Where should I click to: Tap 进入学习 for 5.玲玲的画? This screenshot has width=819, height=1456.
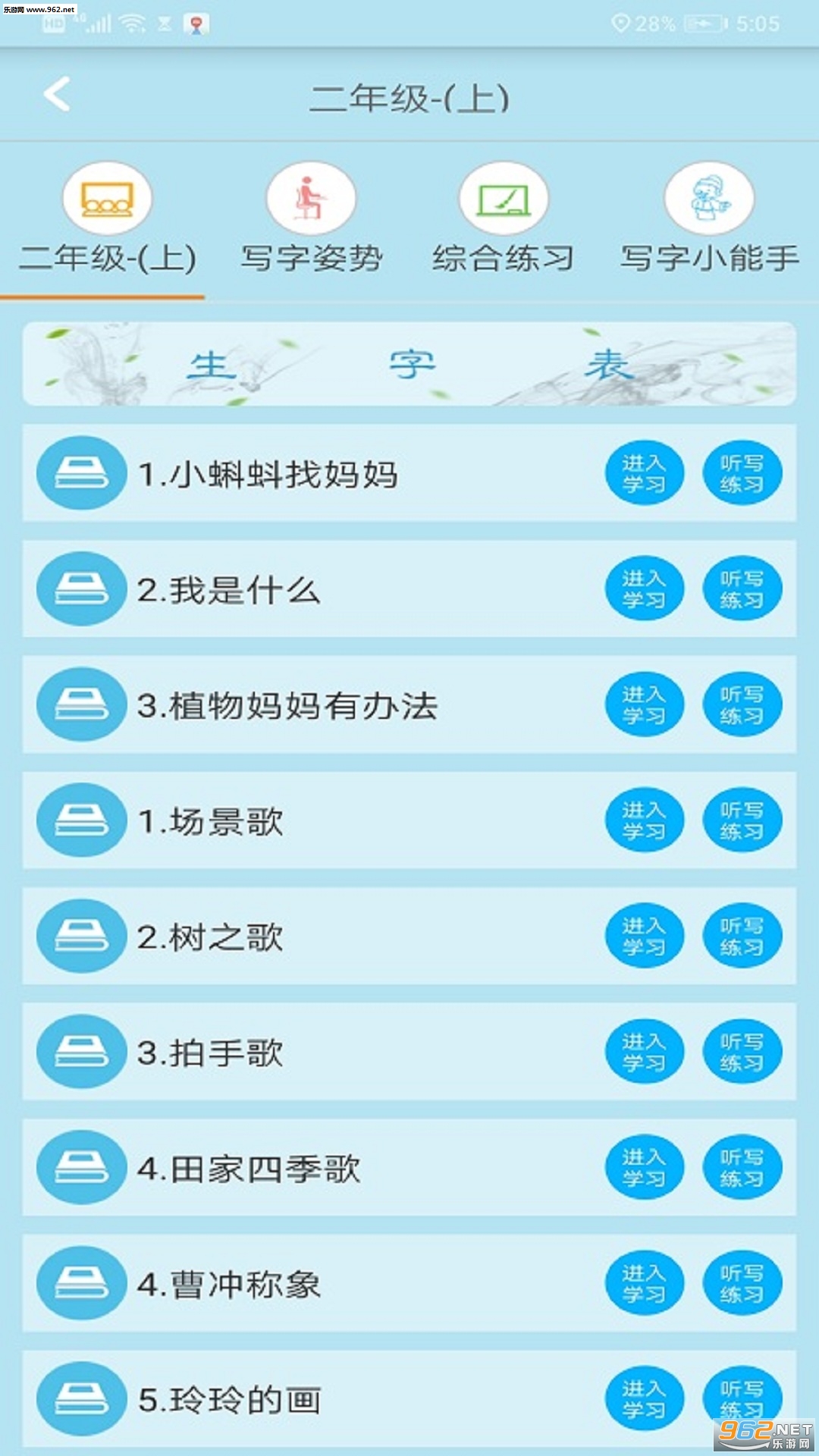[644, 1399]
